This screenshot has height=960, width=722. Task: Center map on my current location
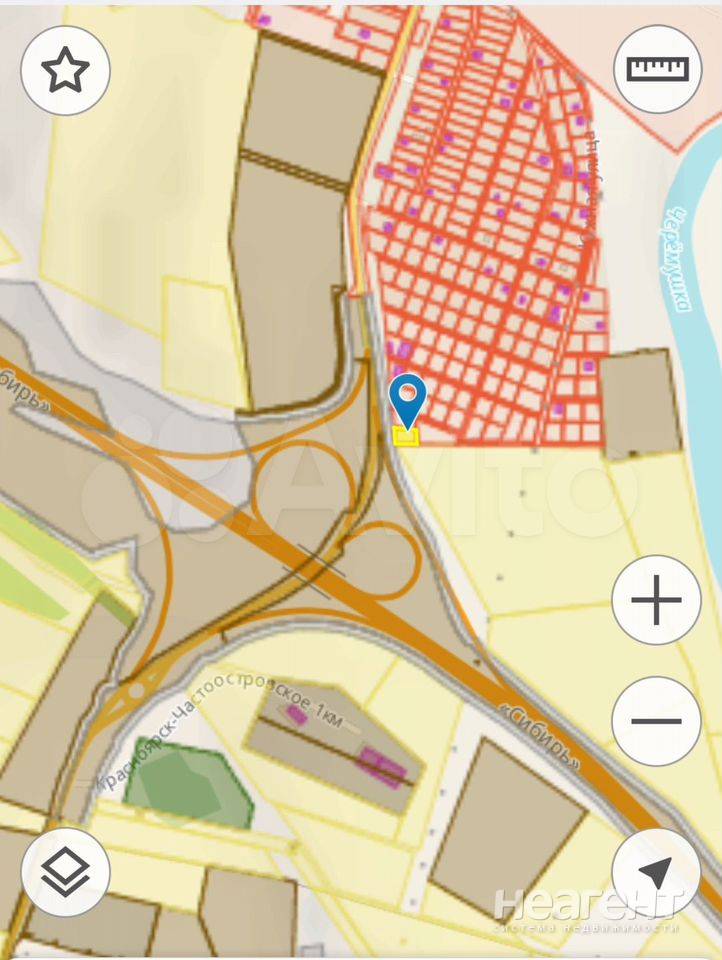tap(656, 873)
